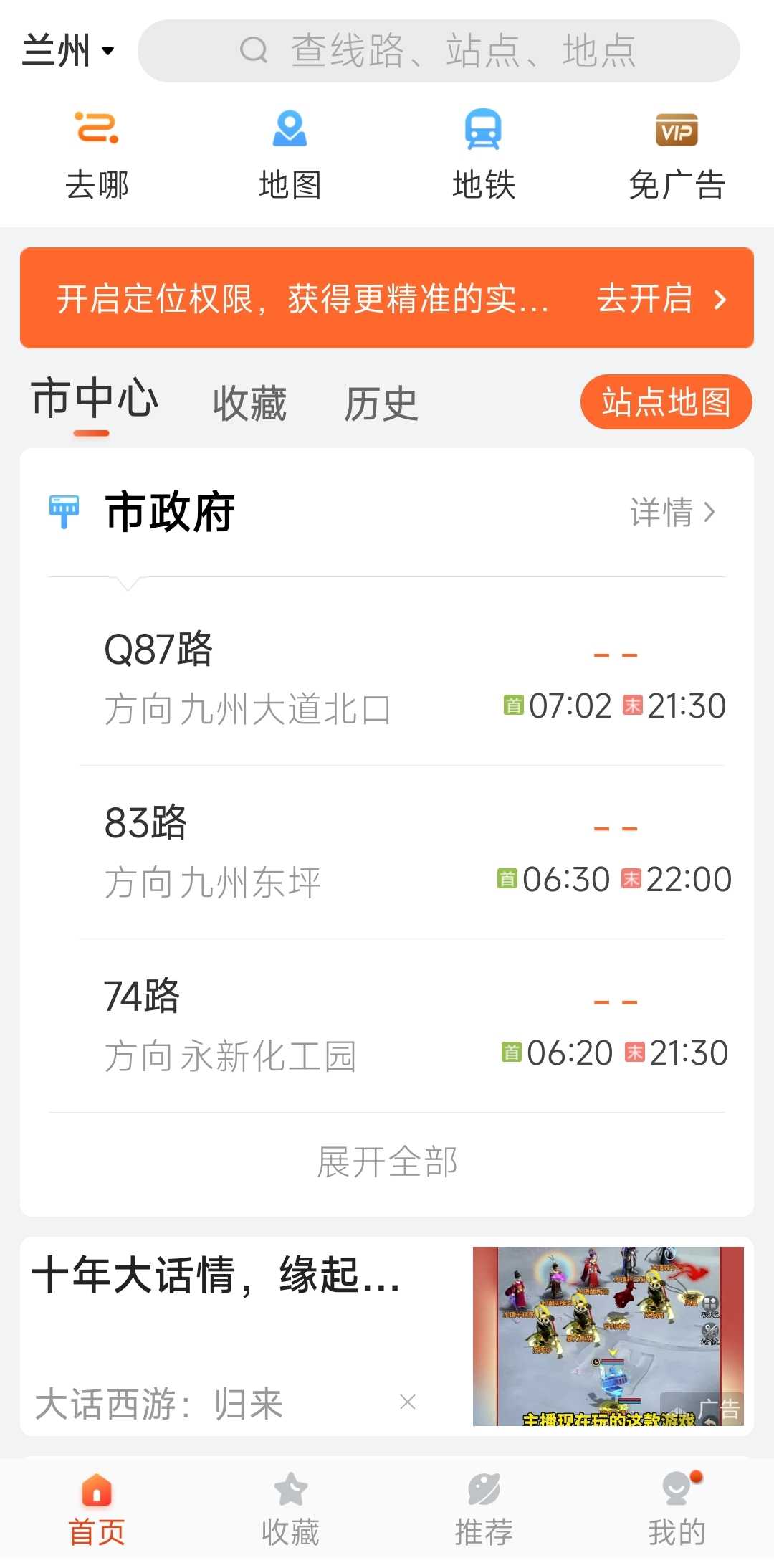This screenshot has width=774, height=1568.
Task: Dismiss the 大话西游 ad
Action: [x=408, y=1402]
